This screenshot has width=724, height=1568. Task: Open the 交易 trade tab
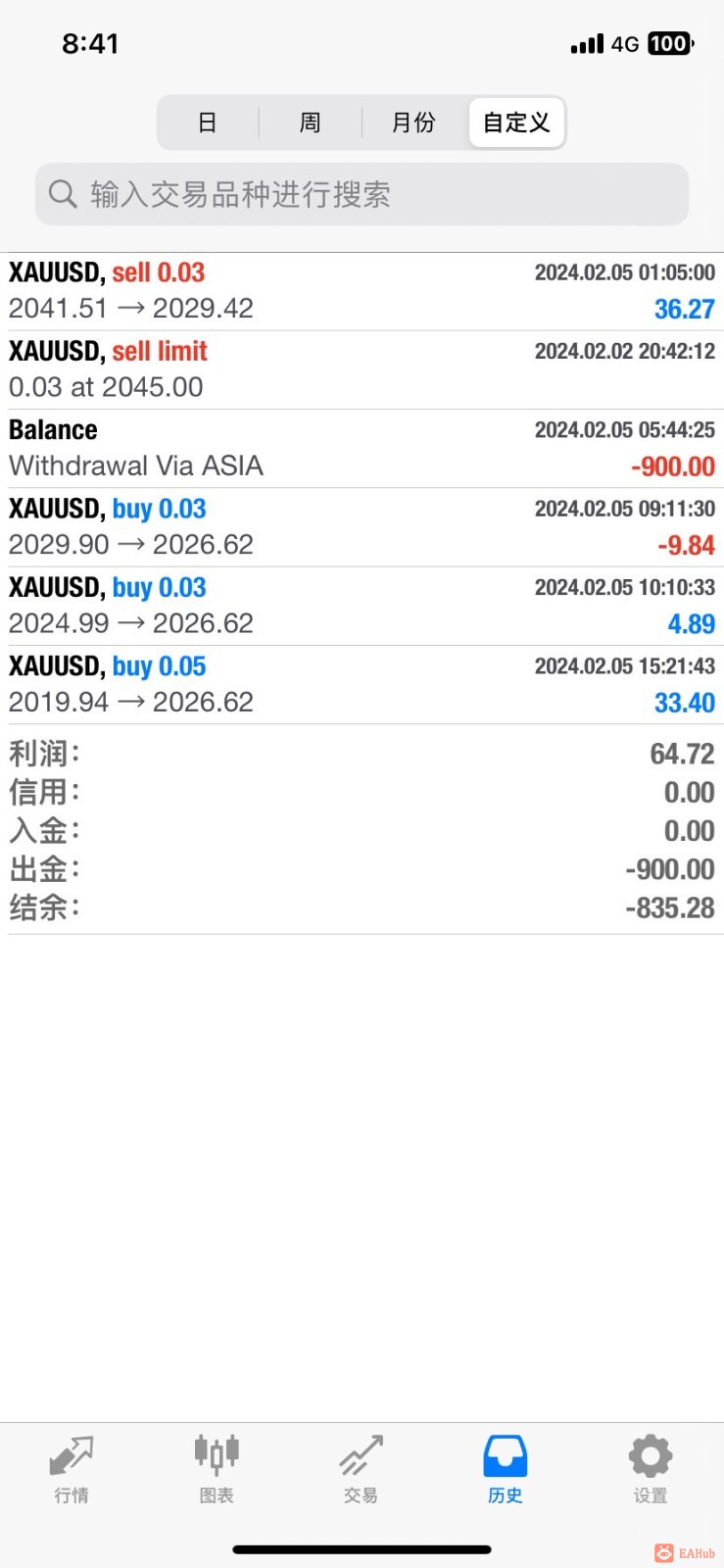click(361, 1468)
